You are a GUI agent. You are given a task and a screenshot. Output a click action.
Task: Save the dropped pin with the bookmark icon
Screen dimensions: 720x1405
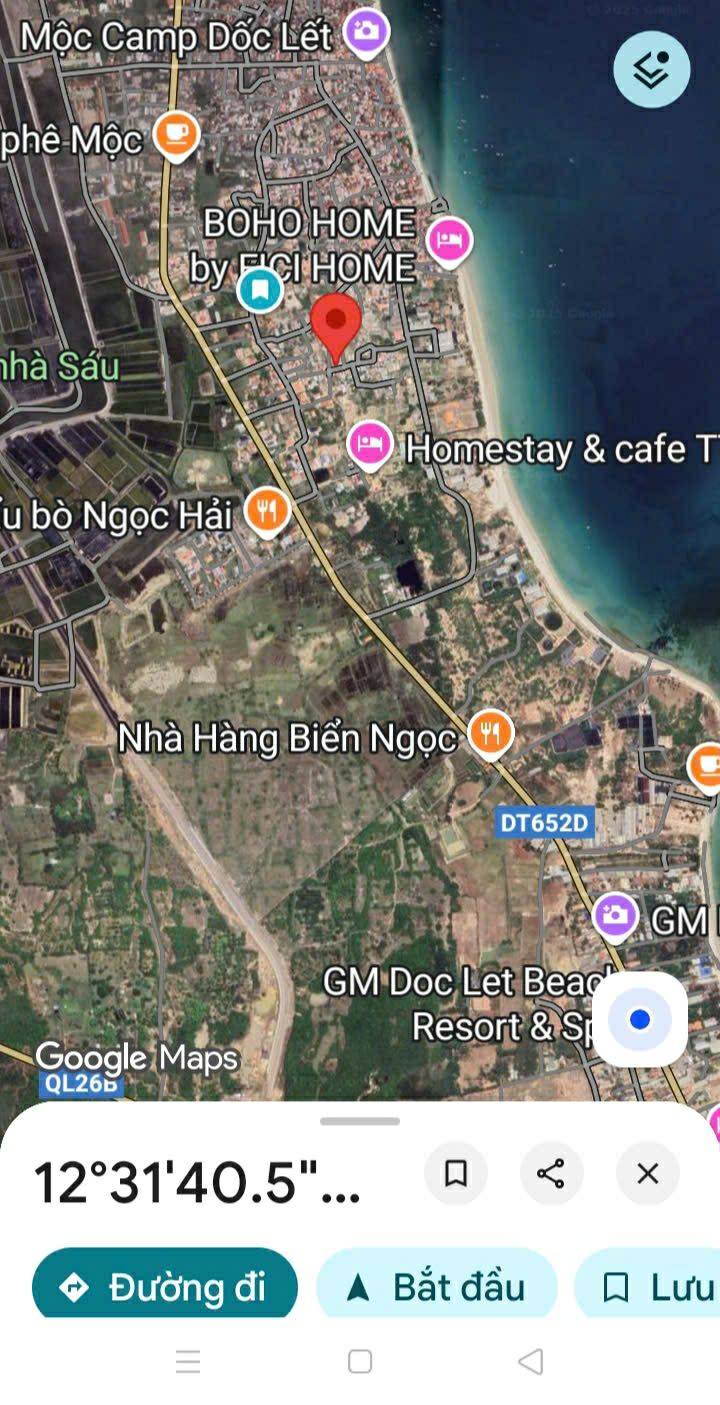[456, 1173]
